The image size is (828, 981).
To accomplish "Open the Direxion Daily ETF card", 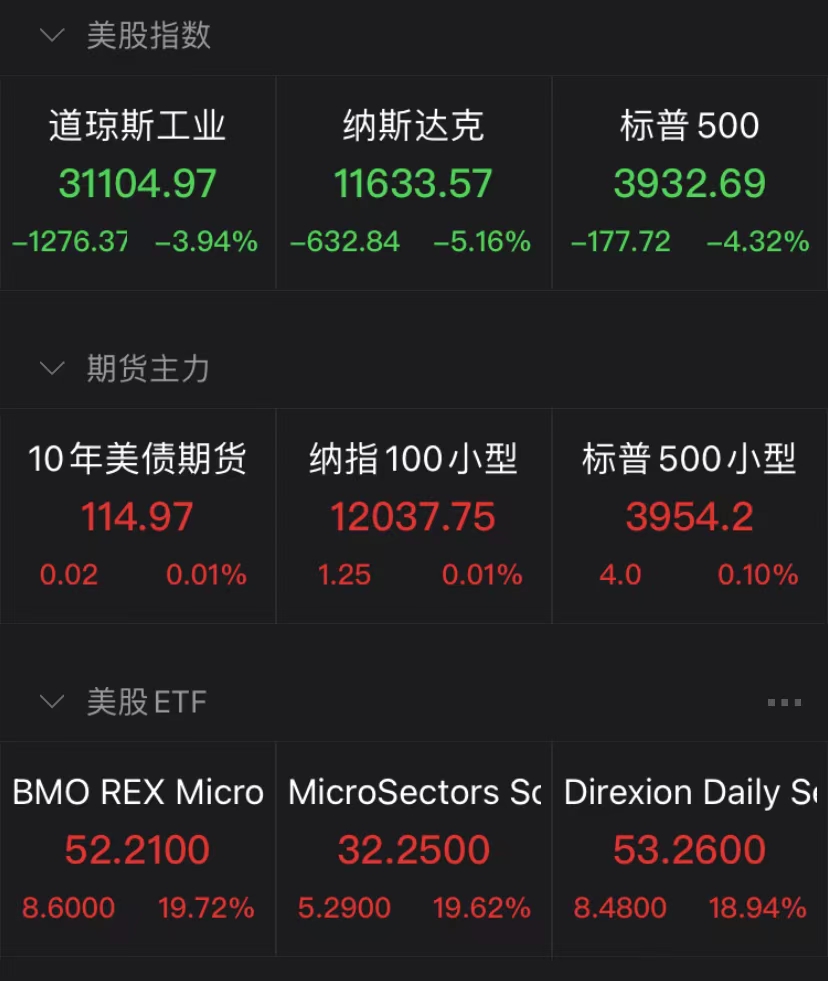I will pos(689,849).
